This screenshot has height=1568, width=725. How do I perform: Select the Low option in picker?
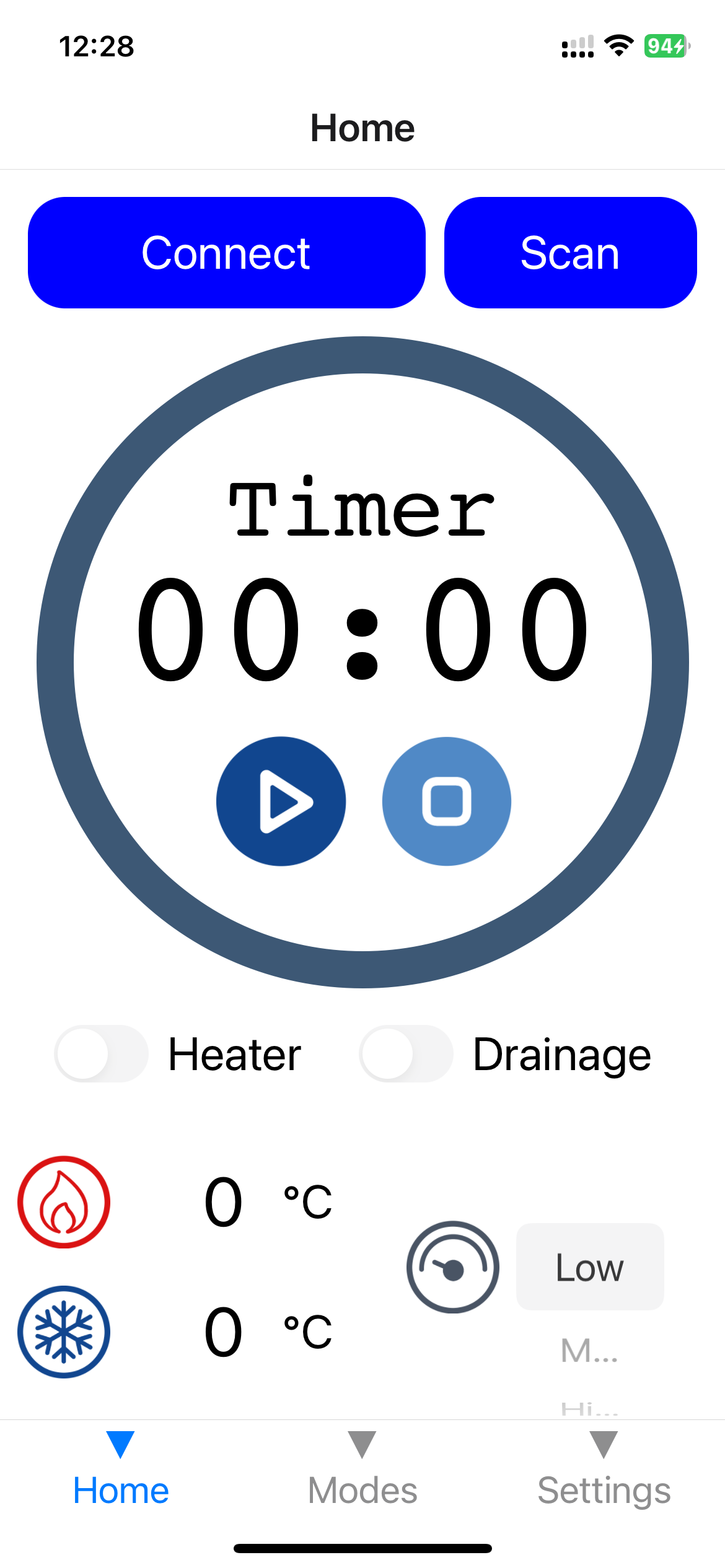590,1267
